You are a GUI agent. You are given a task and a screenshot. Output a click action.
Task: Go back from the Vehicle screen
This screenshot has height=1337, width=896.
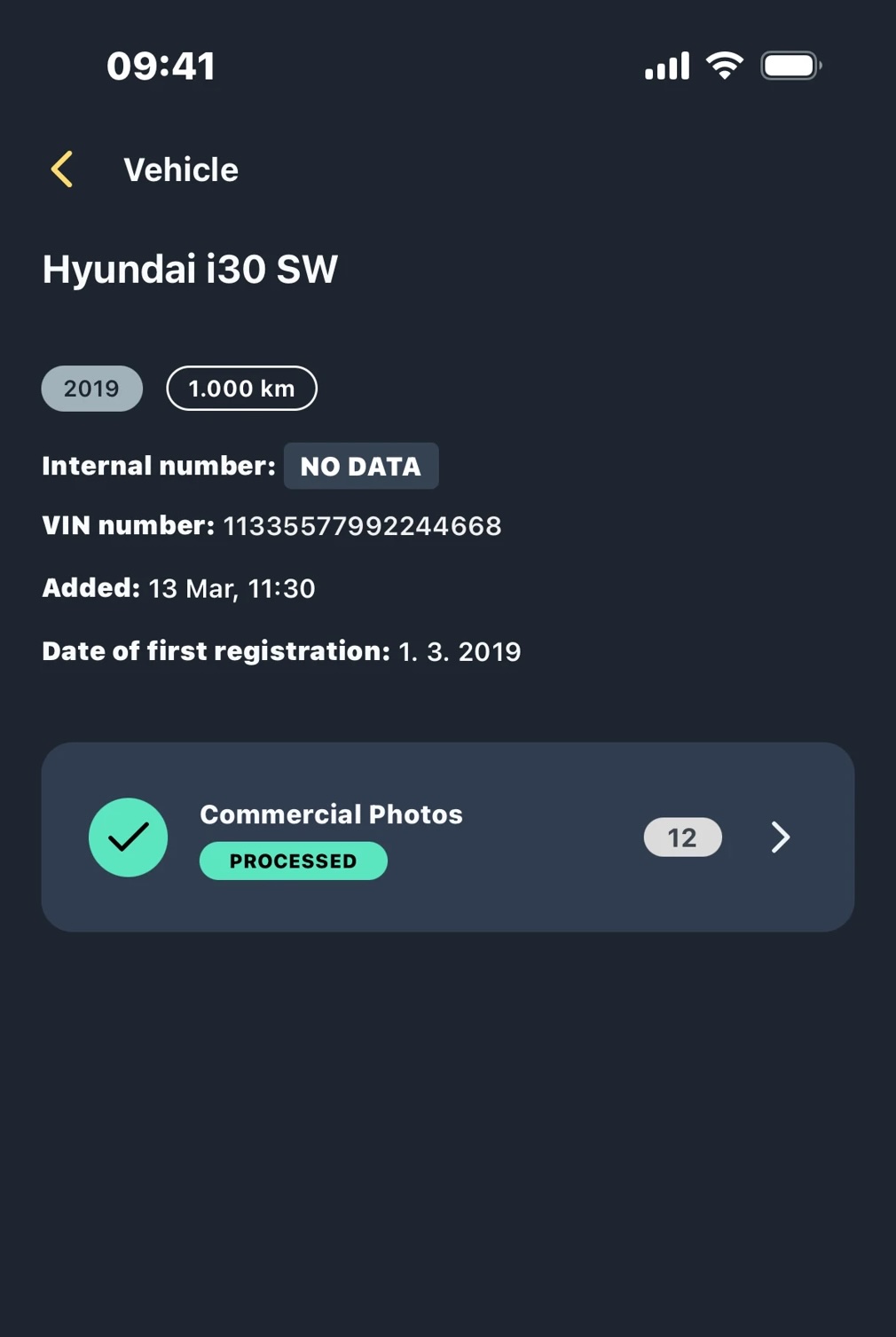62,169
